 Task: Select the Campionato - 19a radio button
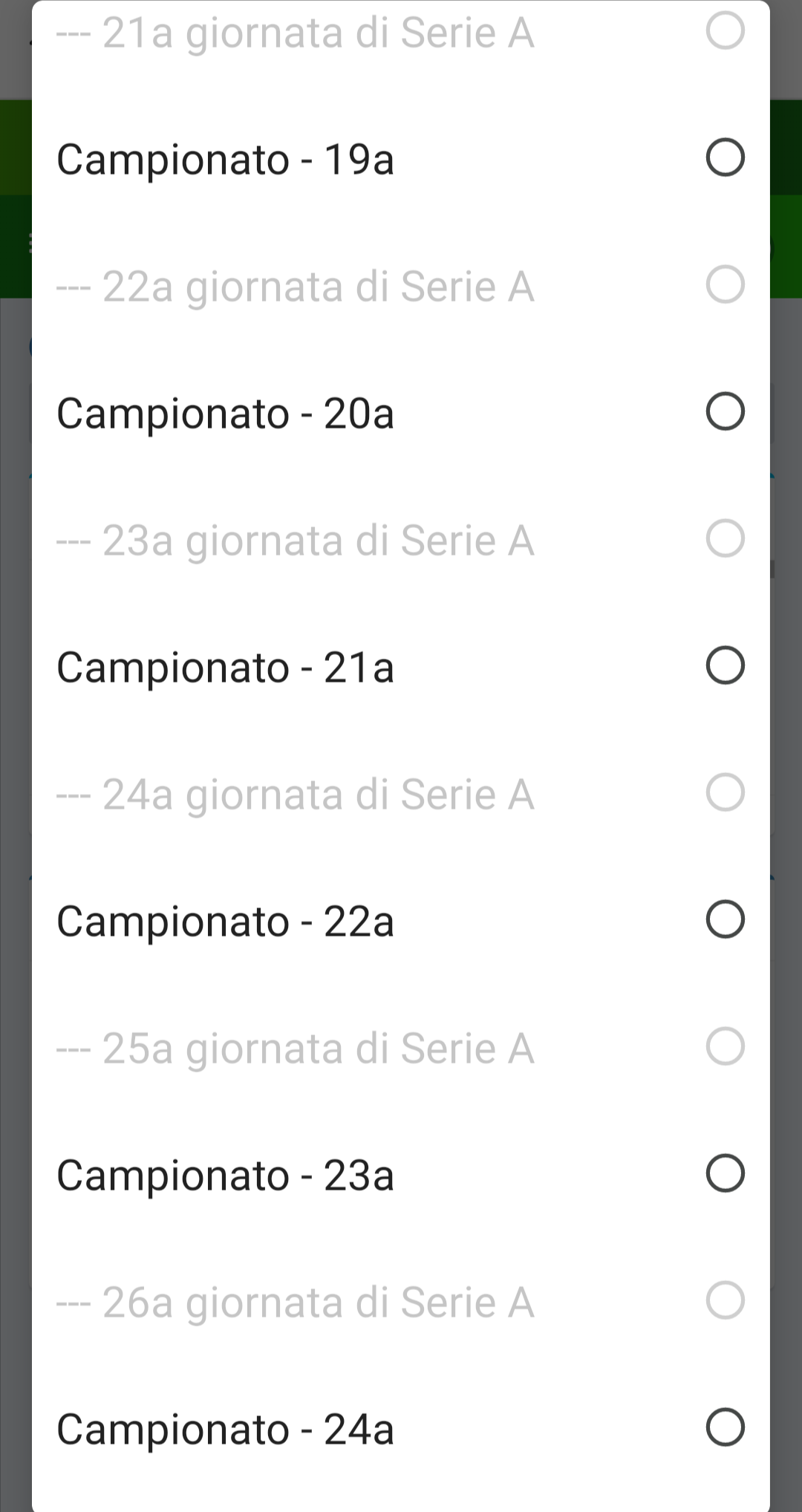coord(724,158)
